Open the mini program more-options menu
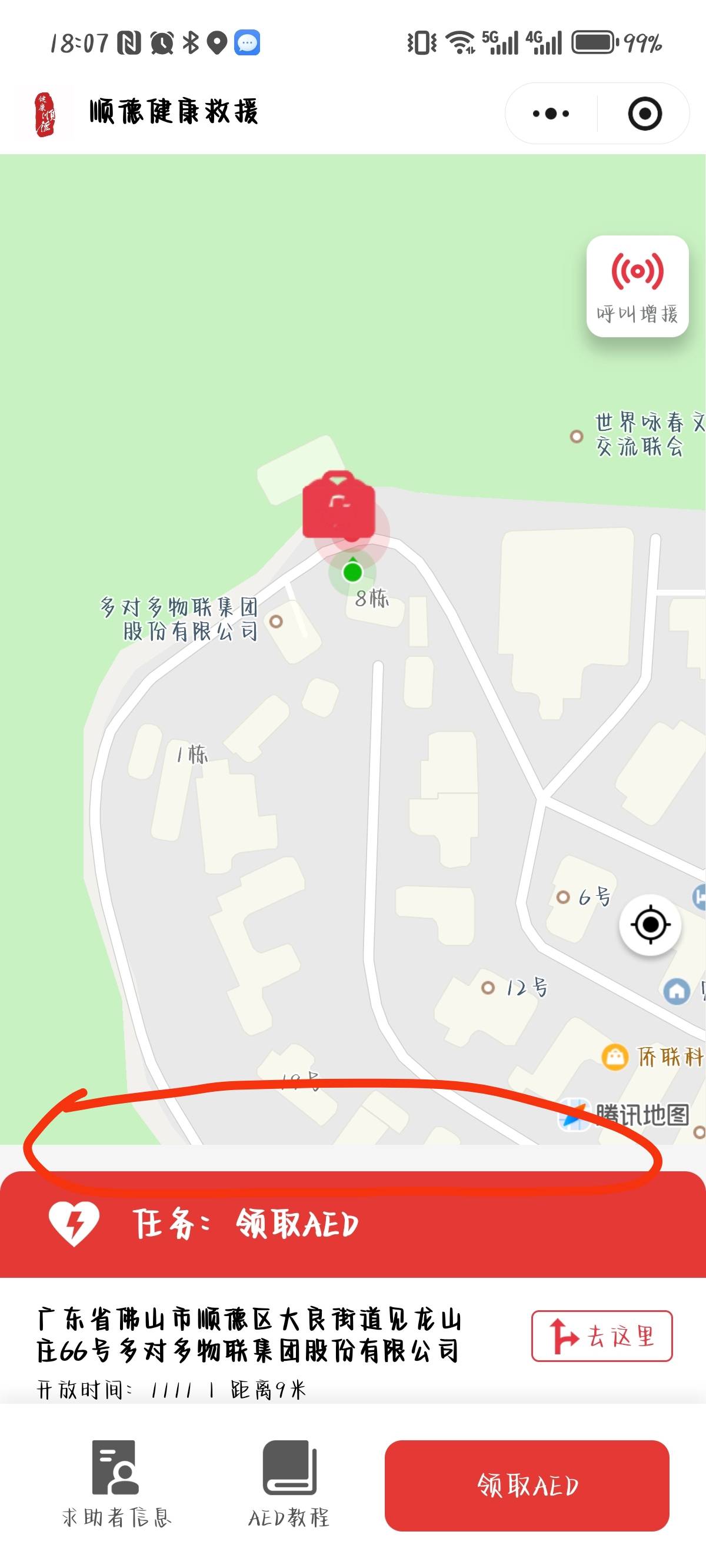This screenshot has width=706, height=1568. coord(551,114)
